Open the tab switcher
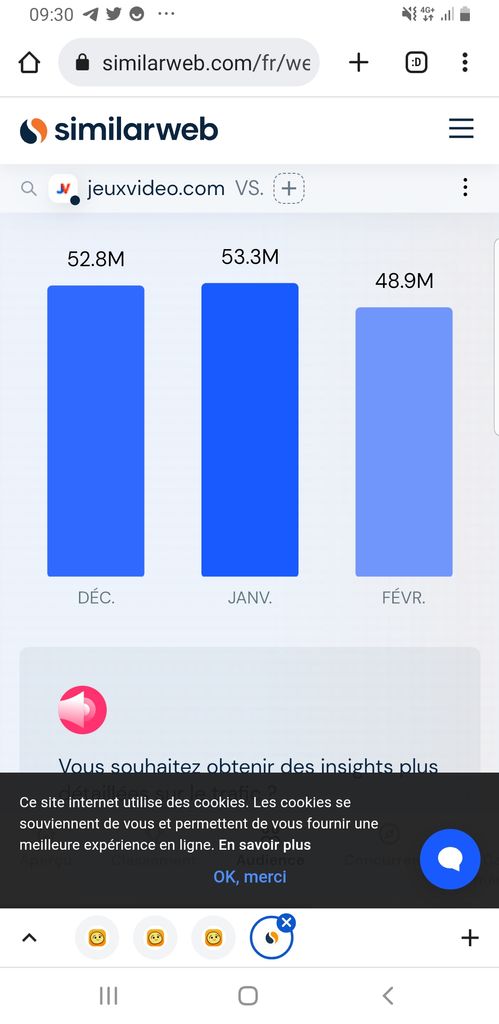Screen dimensions: 499x1024 [x=416, y=63]
